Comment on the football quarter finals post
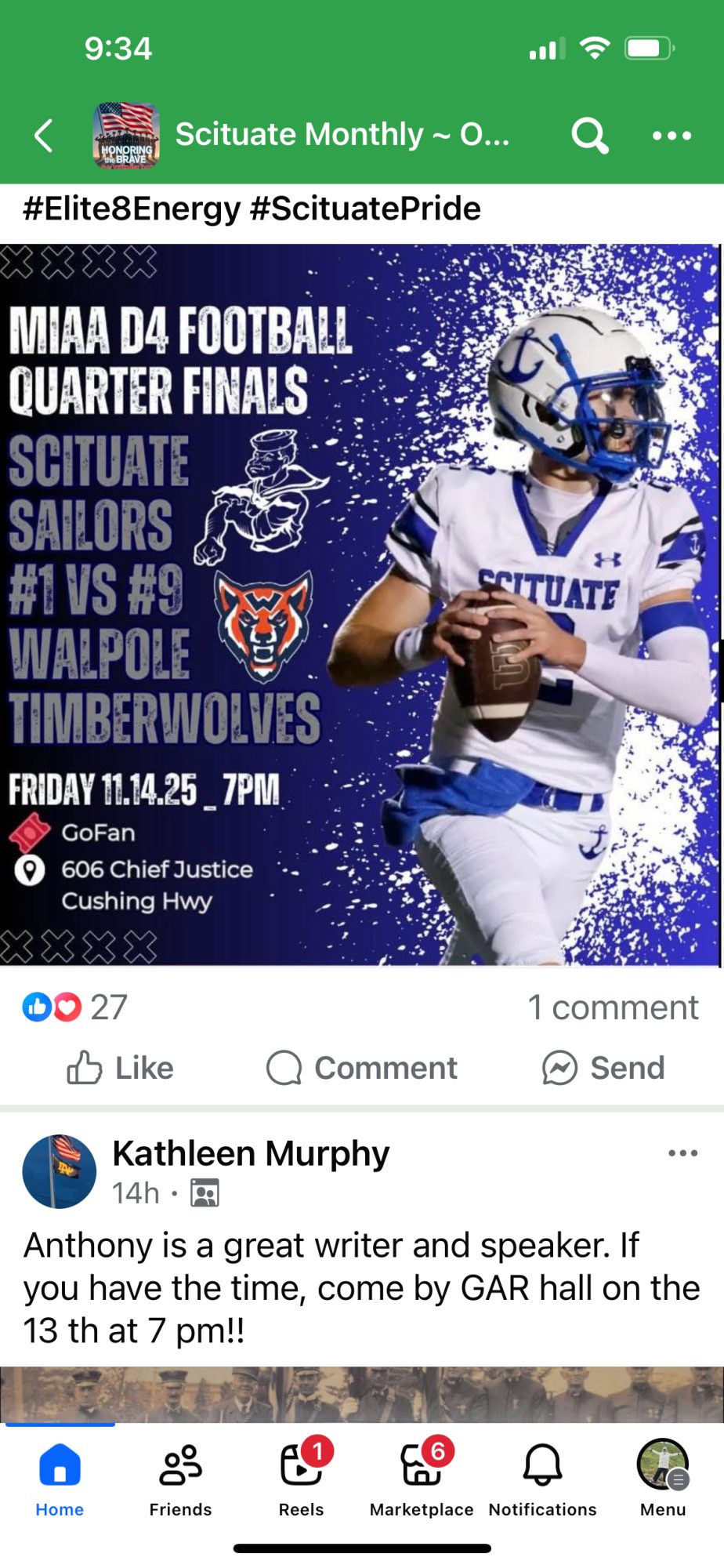The width and height of the screenshot is (724, 1568). pos(362,1068)
